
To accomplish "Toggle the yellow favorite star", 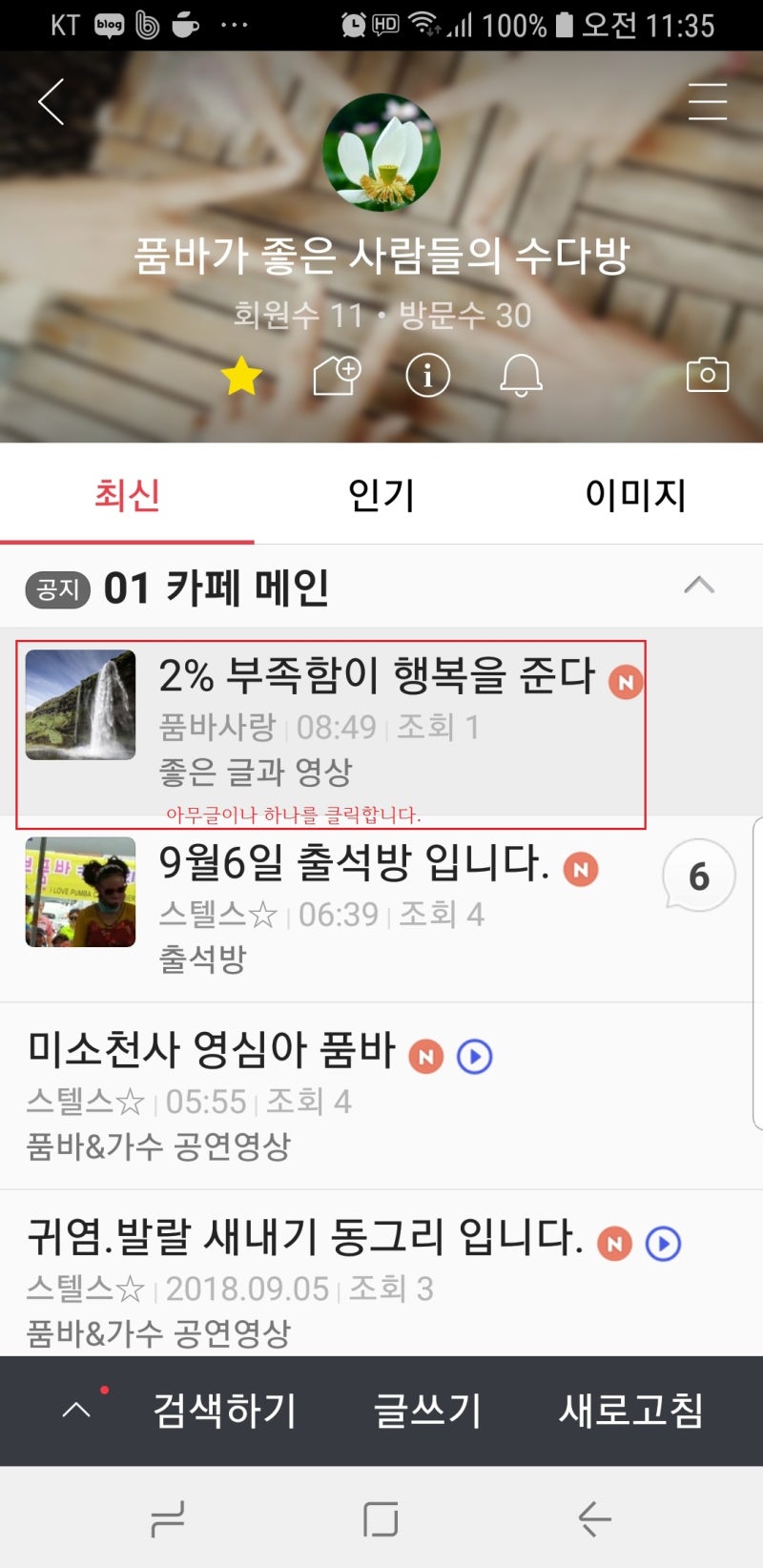I will (x=242, y=376).
